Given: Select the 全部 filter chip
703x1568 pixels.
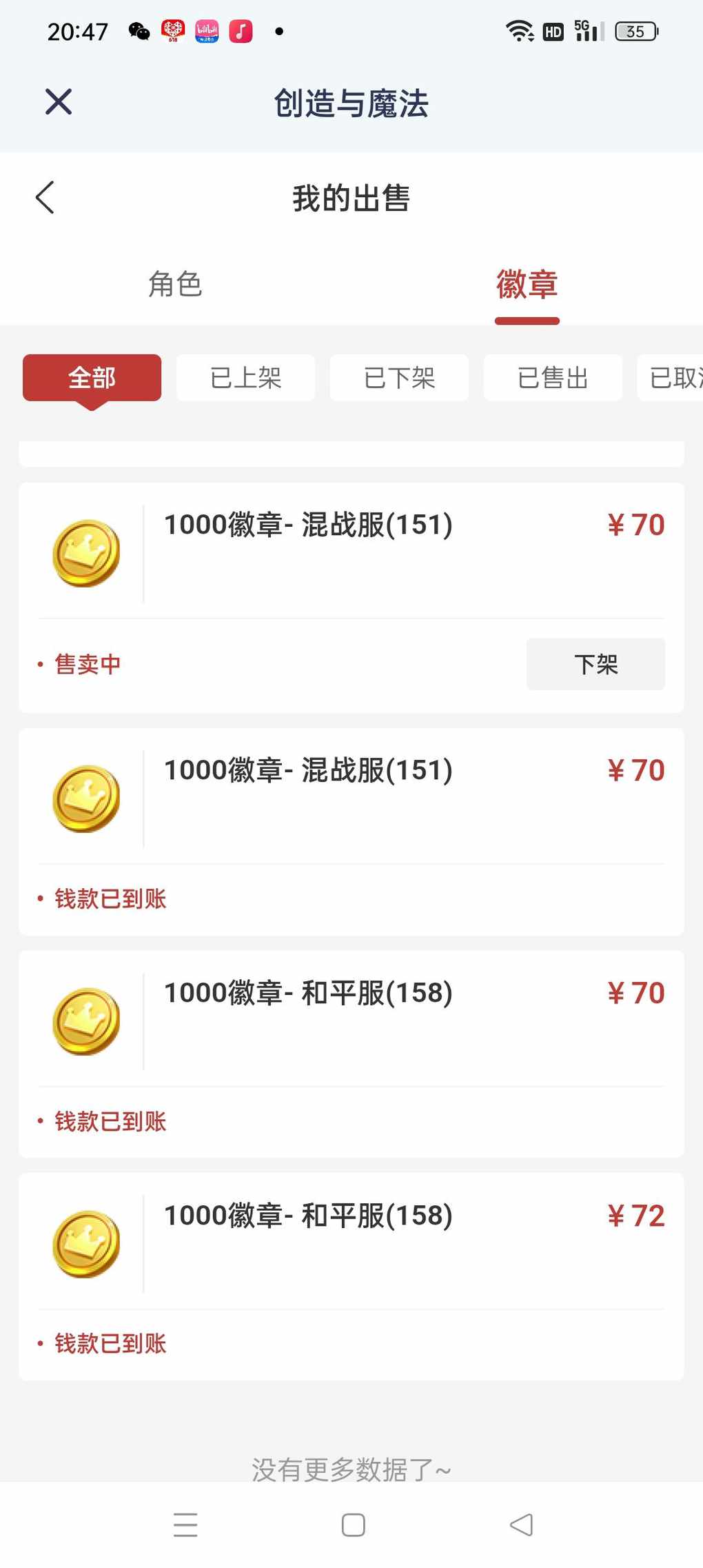Looking at the screenshot, I should 92,378.
